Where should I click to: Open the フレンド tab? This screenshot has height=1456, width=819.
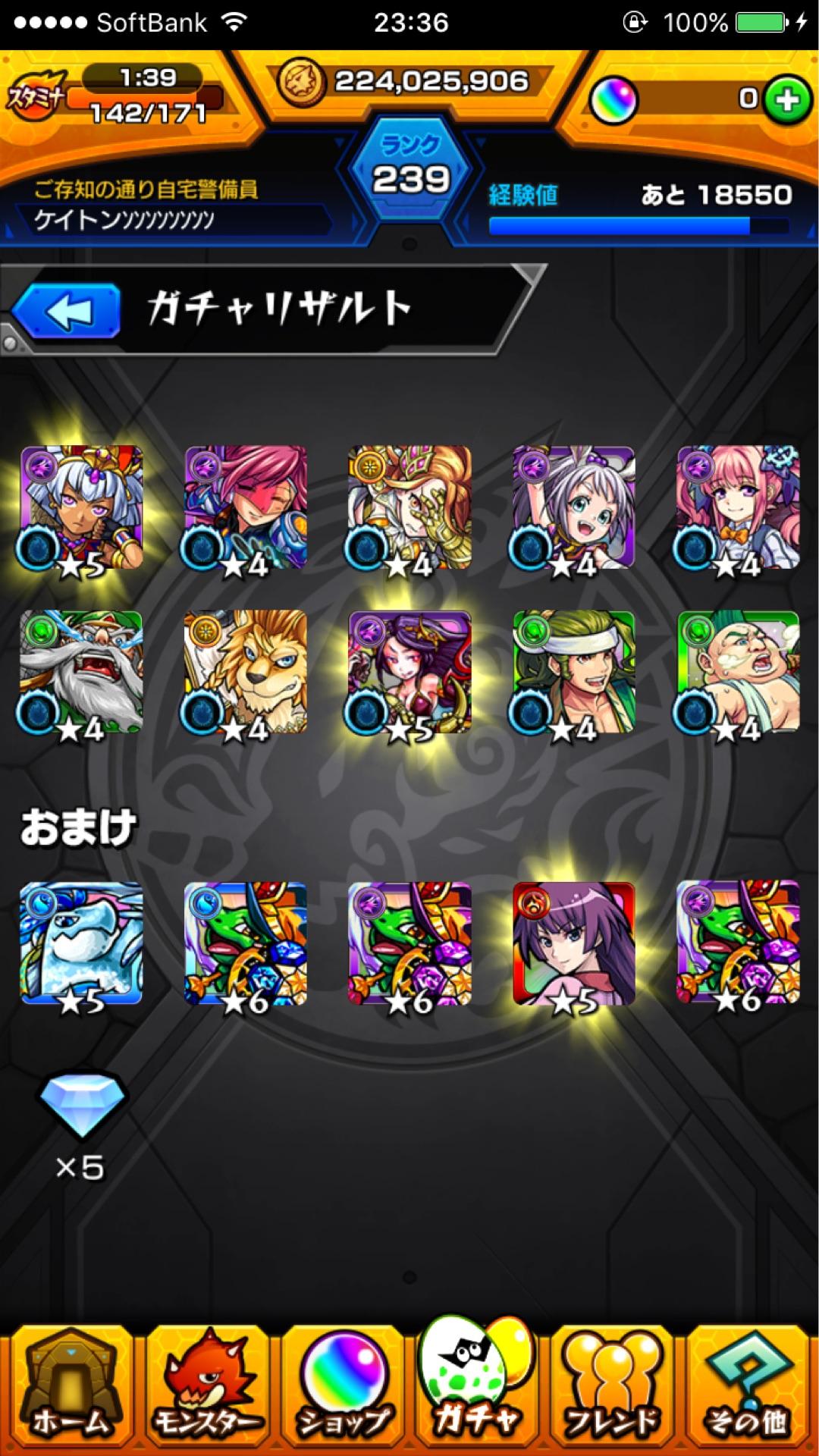[x=612, y=1390]
